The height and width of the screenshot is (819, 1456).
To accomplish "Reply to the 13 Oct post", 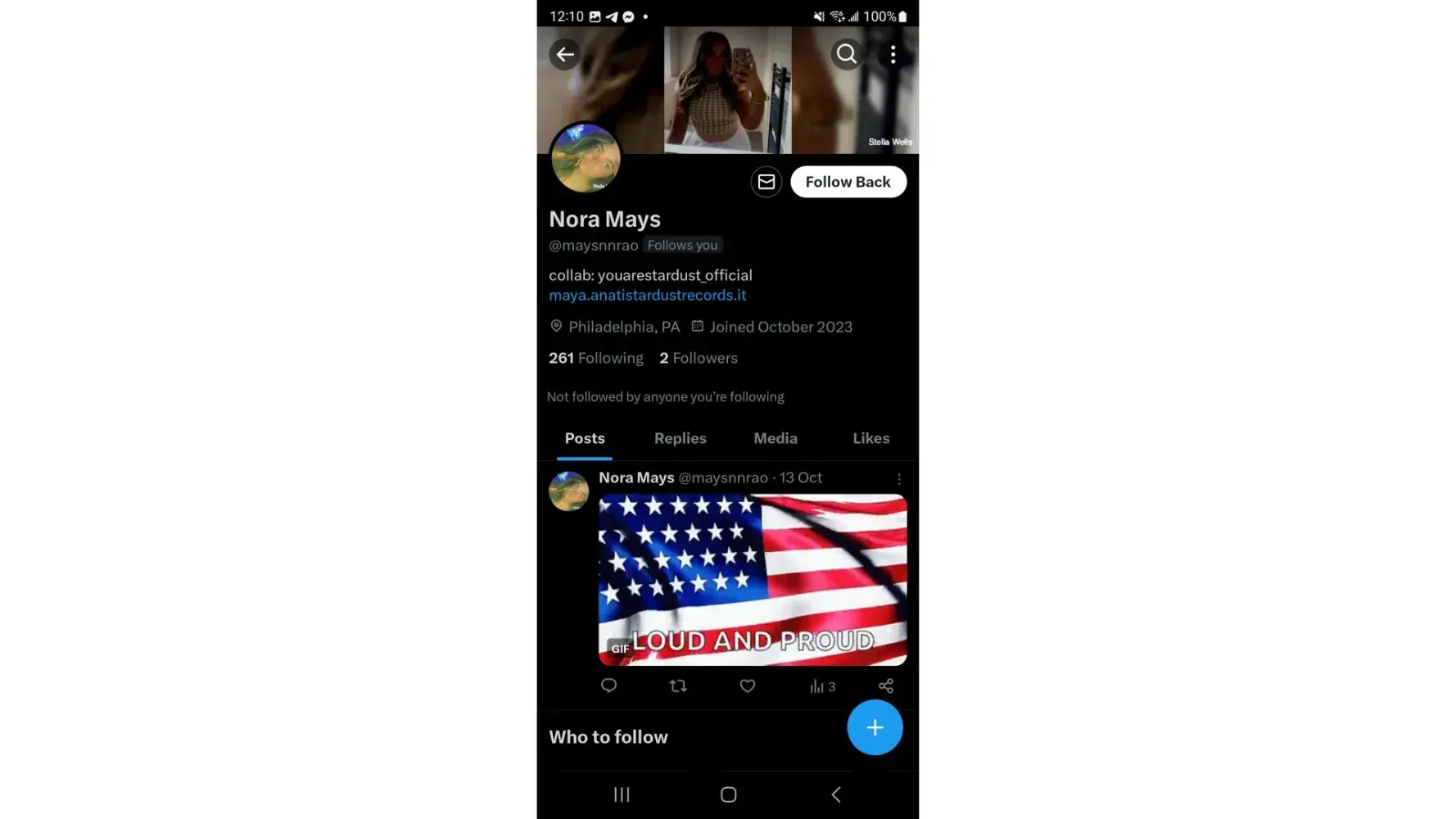I will pos(608,686).
